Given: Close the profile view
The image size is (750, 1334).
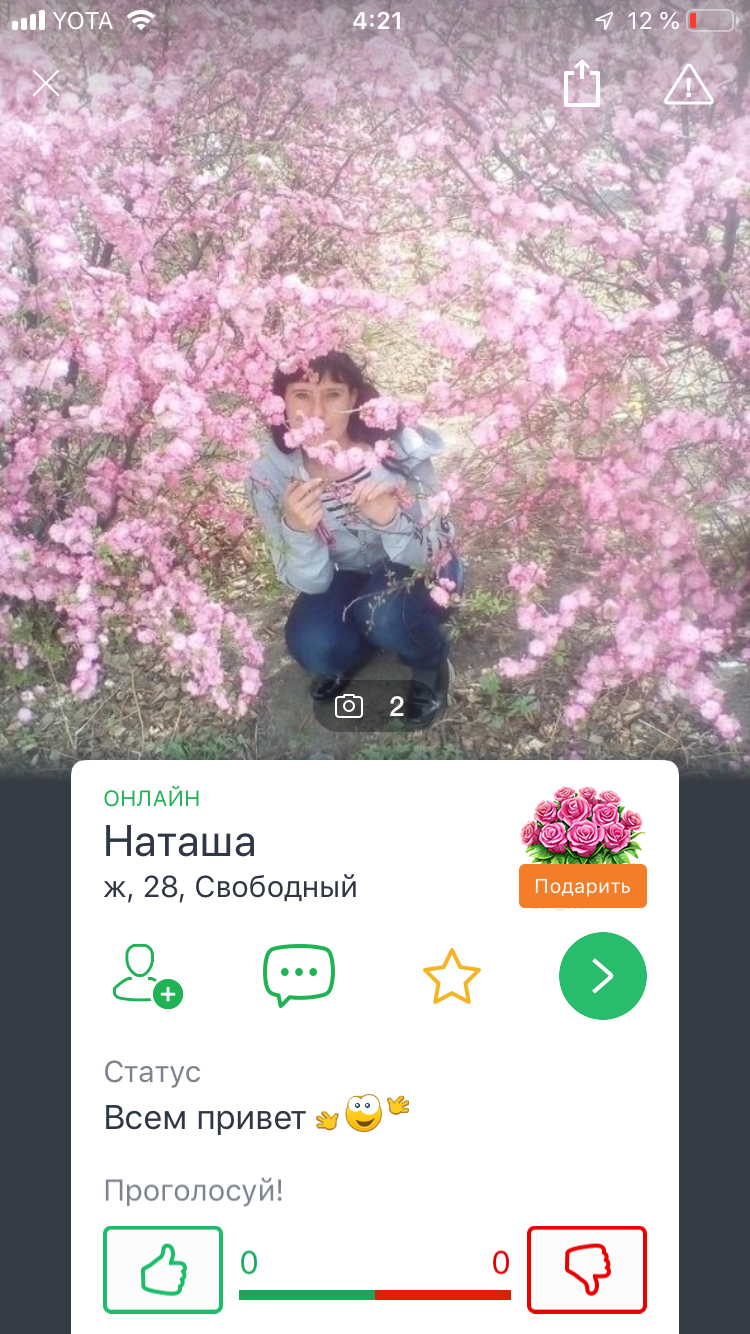Looking at the screenshot, I should (x=46, y=83).
